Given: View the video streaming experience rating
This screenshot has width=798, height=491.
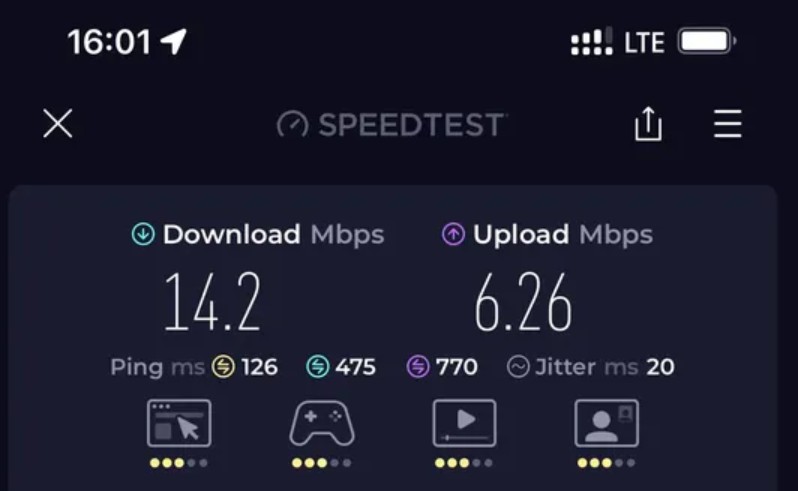Looking at the screenshot, I should click(464, 424).
